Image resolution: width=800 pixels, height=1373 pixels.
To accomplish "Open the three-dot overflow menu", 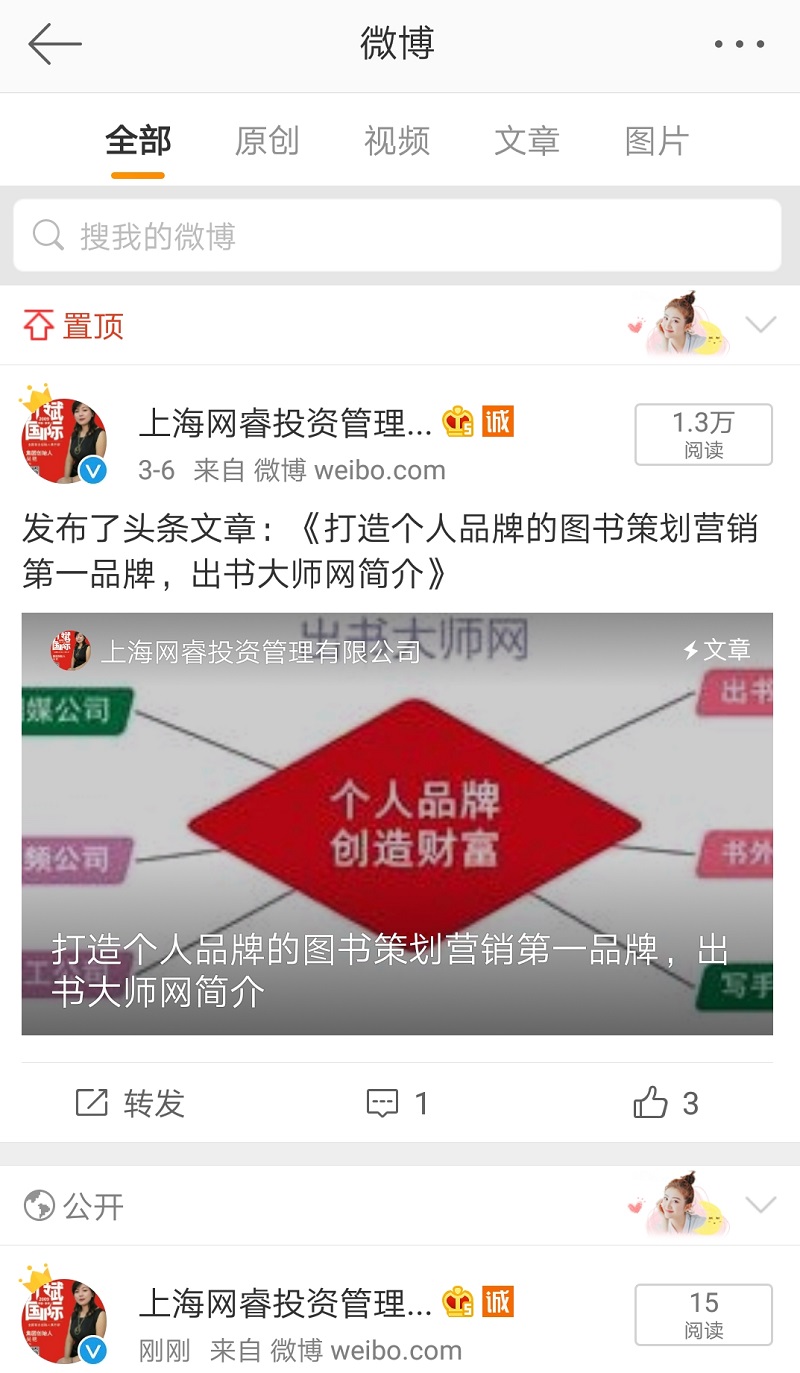I will coord(740,45).
